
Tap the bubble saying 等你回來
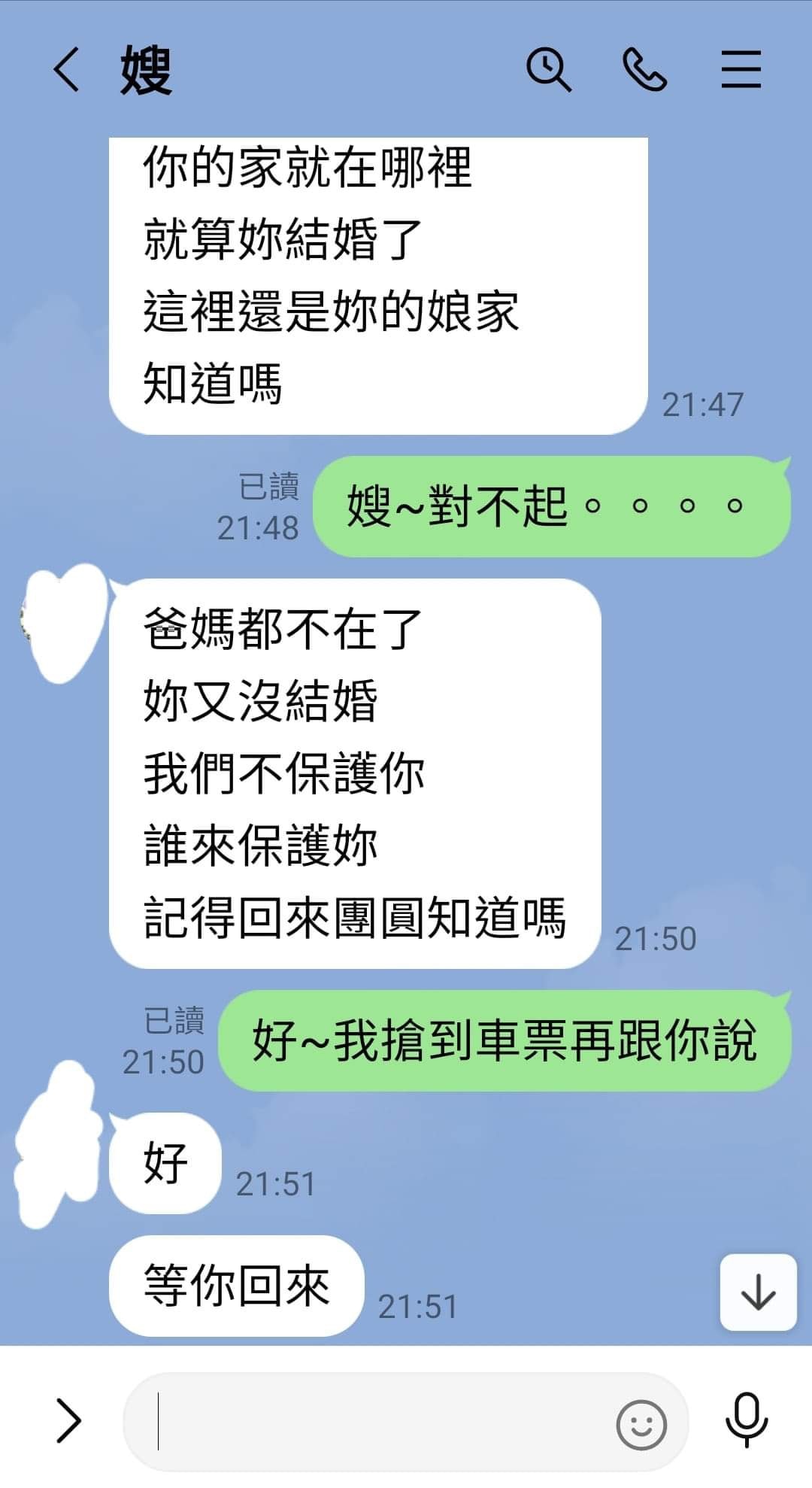(x=235, y=1286)
